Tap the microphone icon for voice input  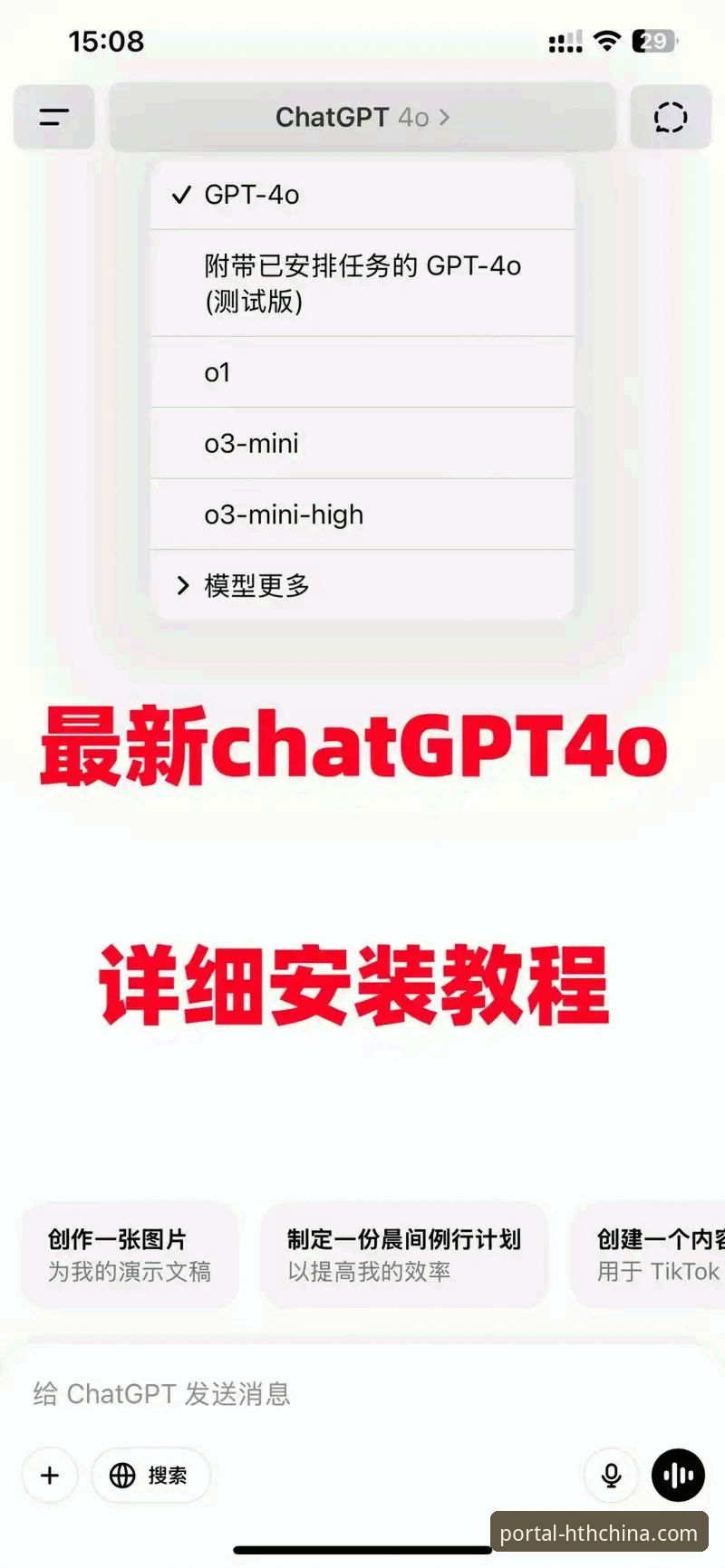point(611,1476)
